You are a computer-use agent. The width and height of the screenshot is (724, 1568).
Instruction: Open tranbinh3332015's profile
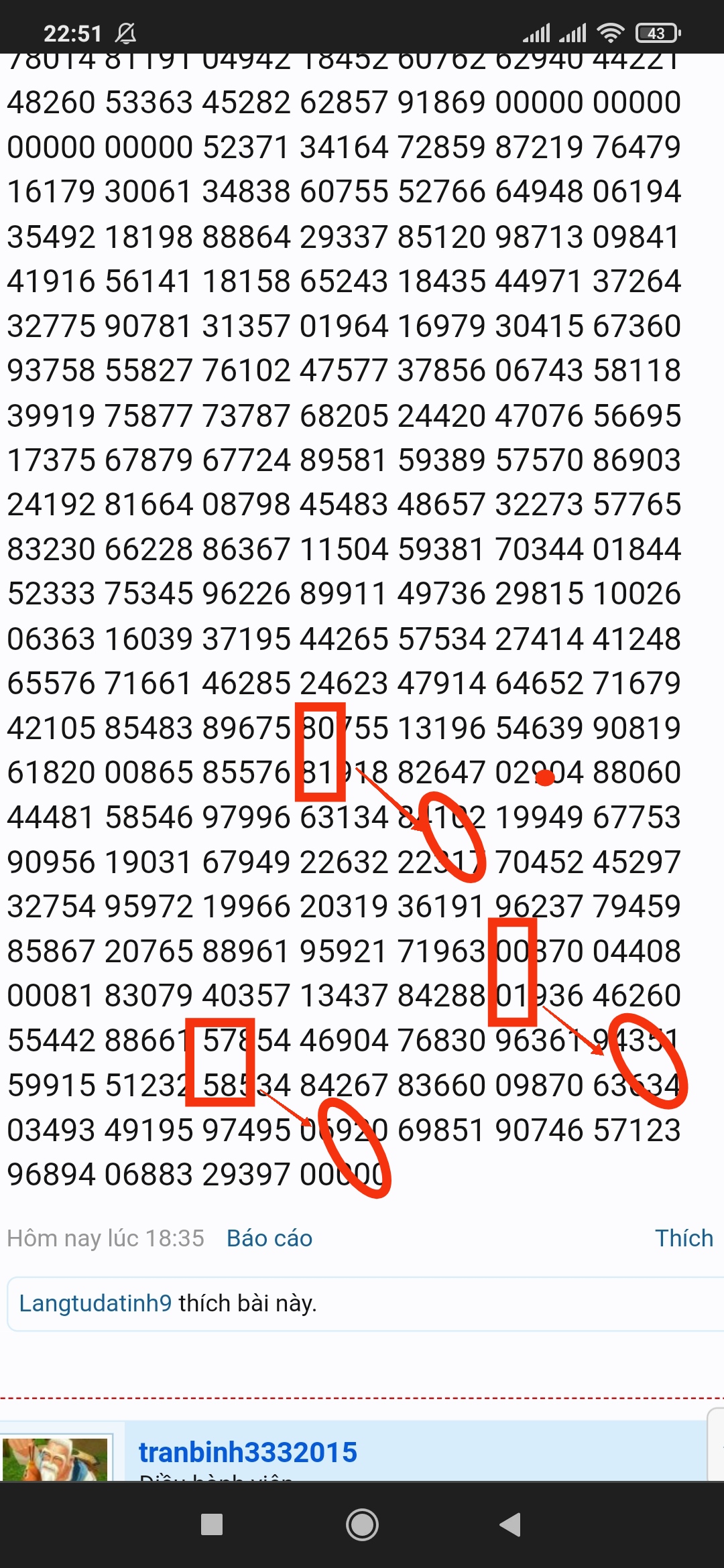coord(247,1452)
